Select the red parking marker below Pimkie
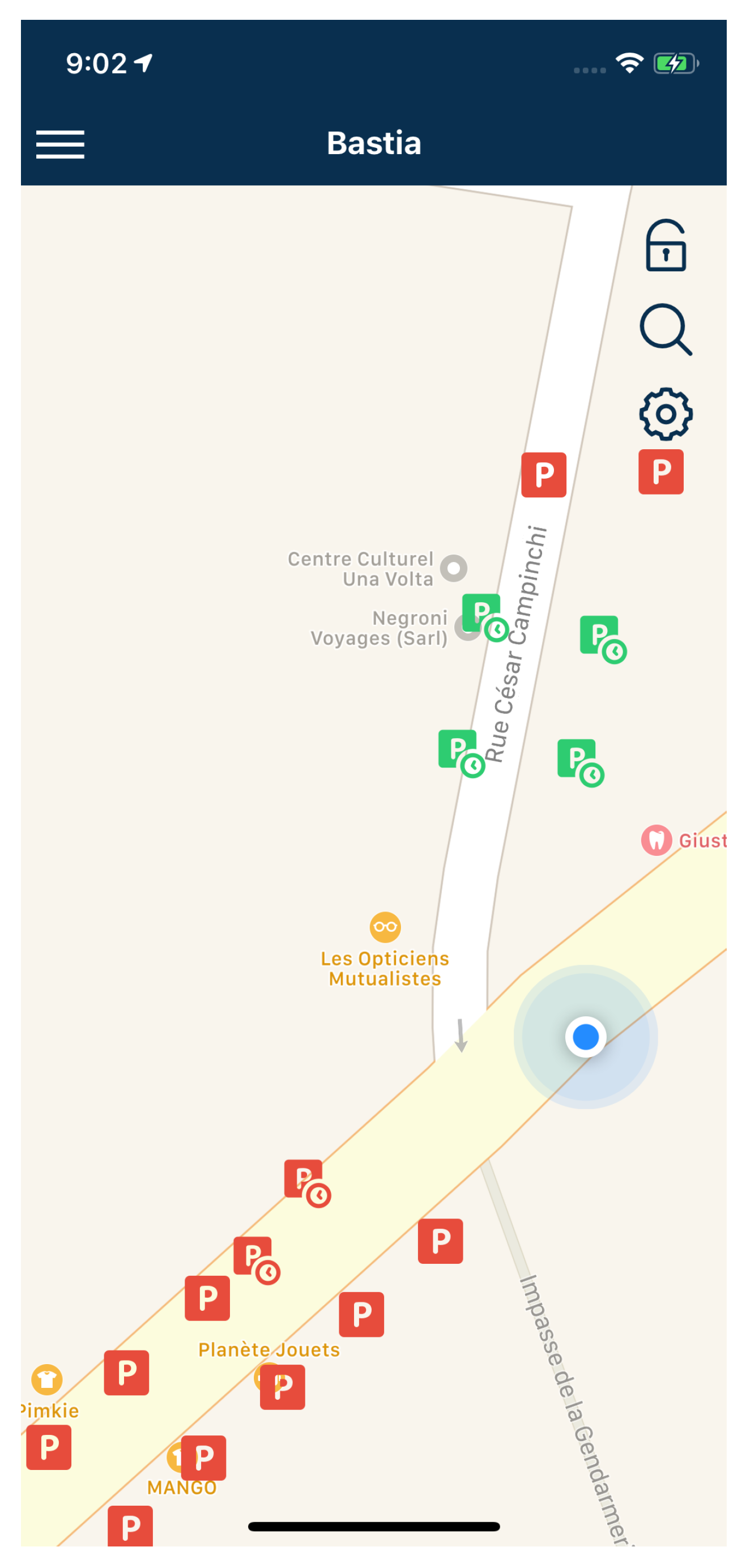Image resolution: width=746 pixels, height=1568 pixels. point(49,1447)
